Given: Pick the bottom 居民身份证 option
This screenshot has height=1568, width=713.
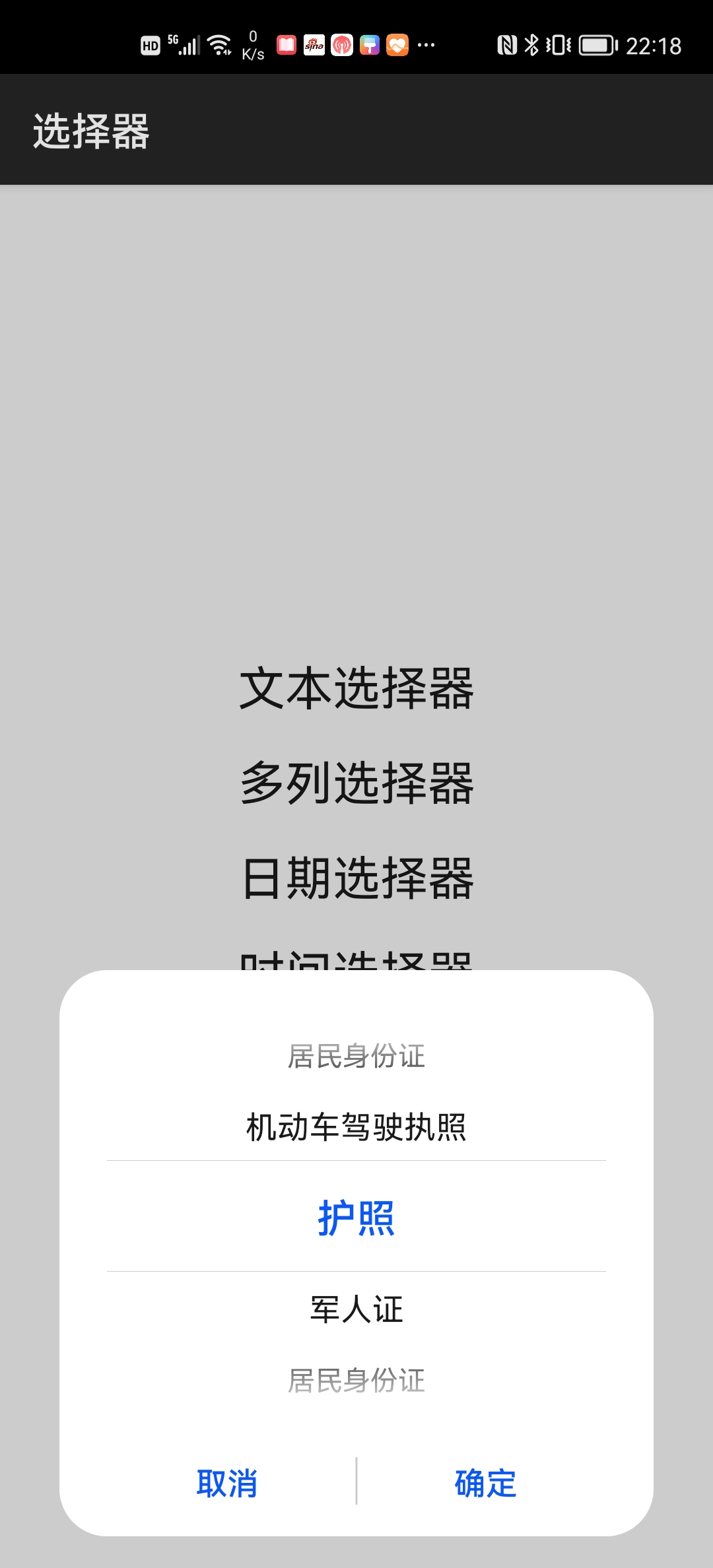Looking at the screenshot, I should click(x=356, y=1380).
